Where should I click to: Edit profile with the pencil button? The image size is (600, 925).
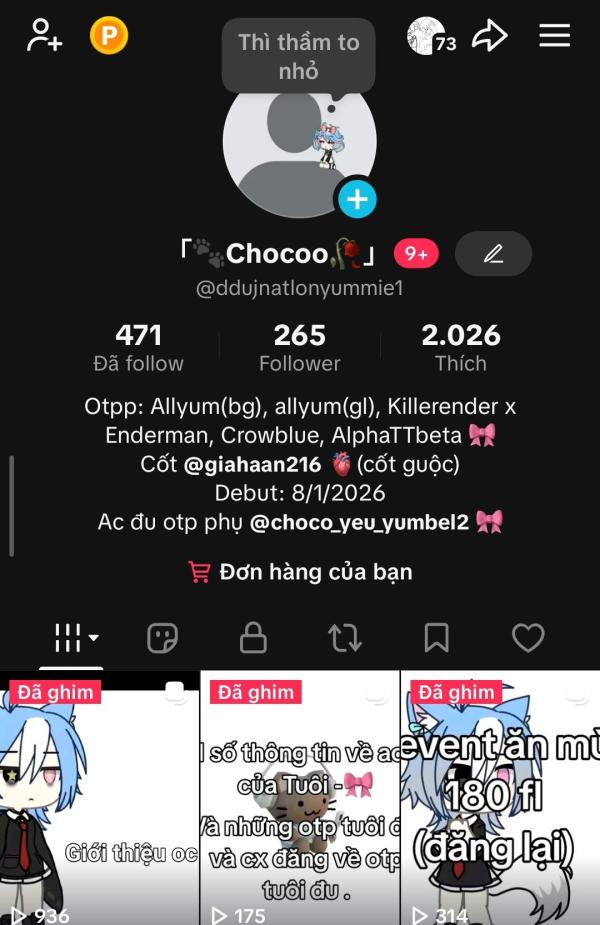click(x=493, y=254)
